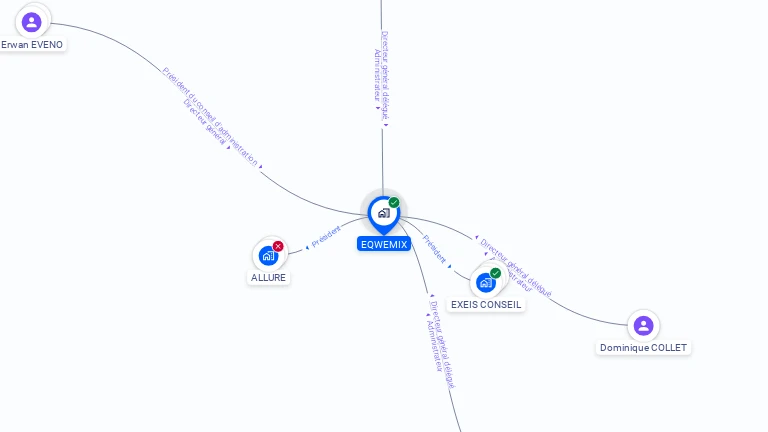The image size is (768, 432).
Task: Select the EQWEMIX company node
Action: [x=383, y=213]
